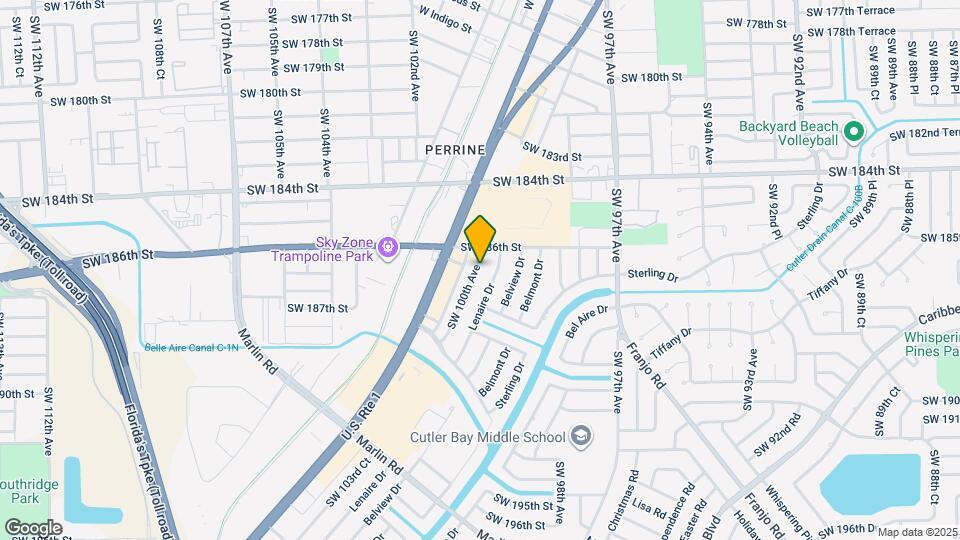Image resolution: width=960 pixels, height=540 pixels.
Task: Select the Backyard Beach Volleyball pin
Action: 853,132
